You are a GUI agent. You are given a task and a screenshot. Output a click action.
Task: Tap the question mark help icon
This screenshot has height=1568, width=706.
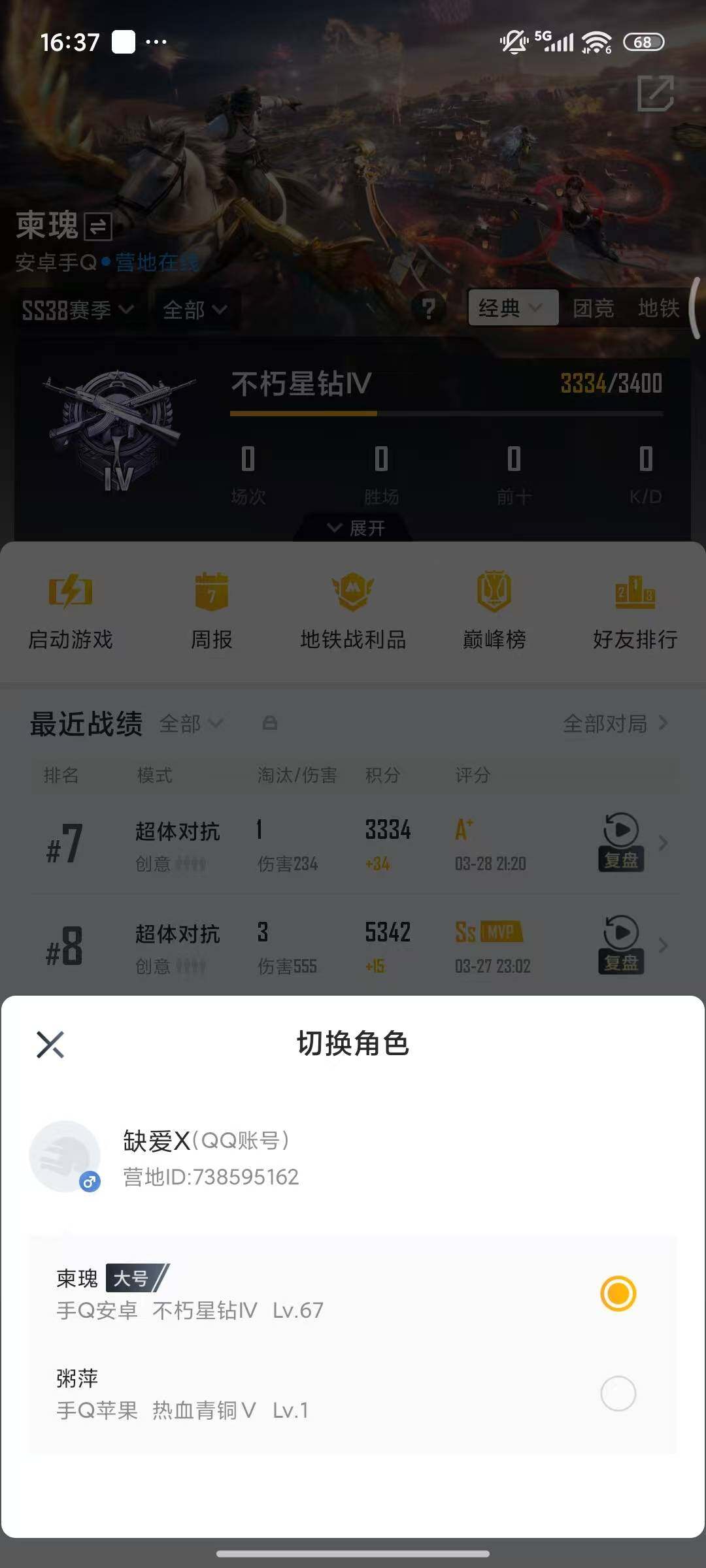pyautogui.click(x=429, y=310)
